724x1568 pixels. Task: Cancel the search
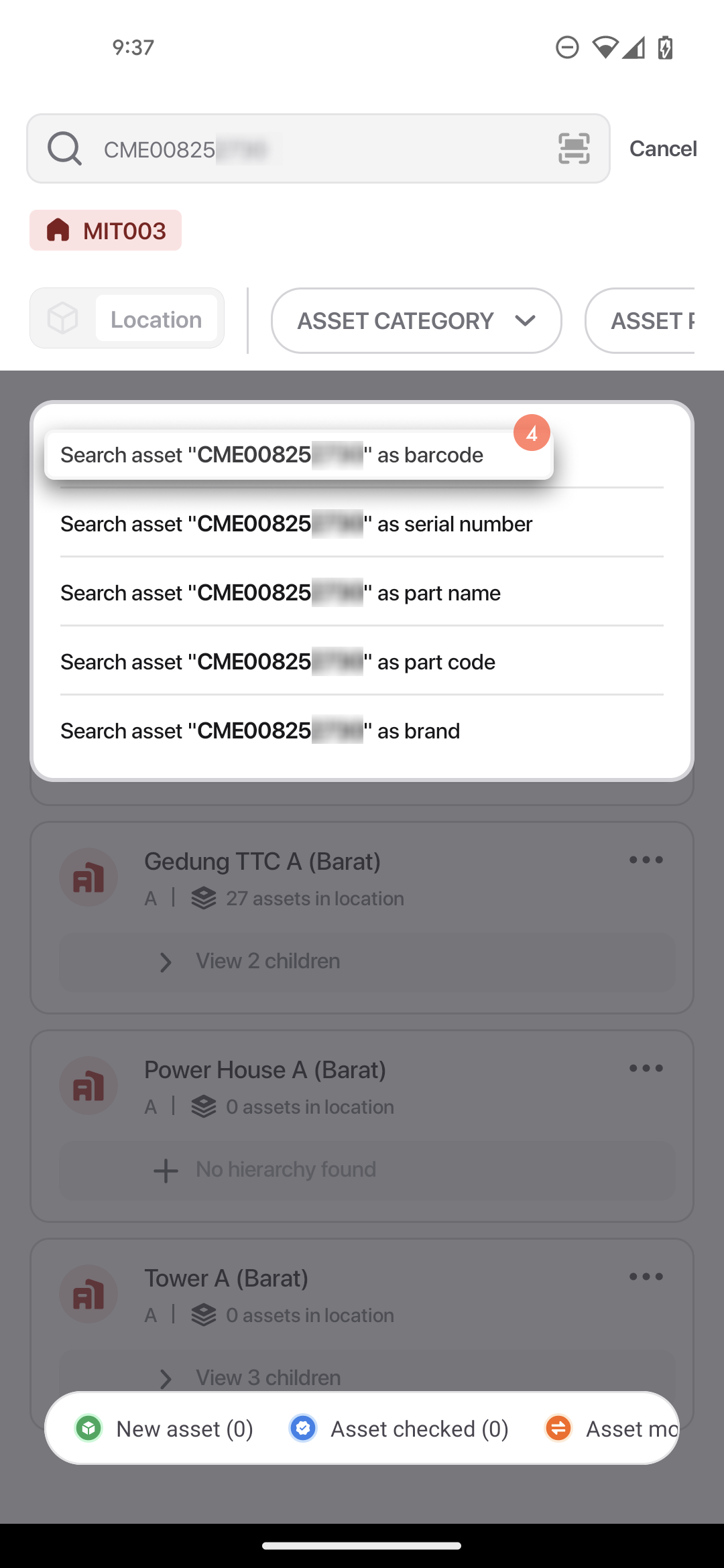[x=662, y=149]
